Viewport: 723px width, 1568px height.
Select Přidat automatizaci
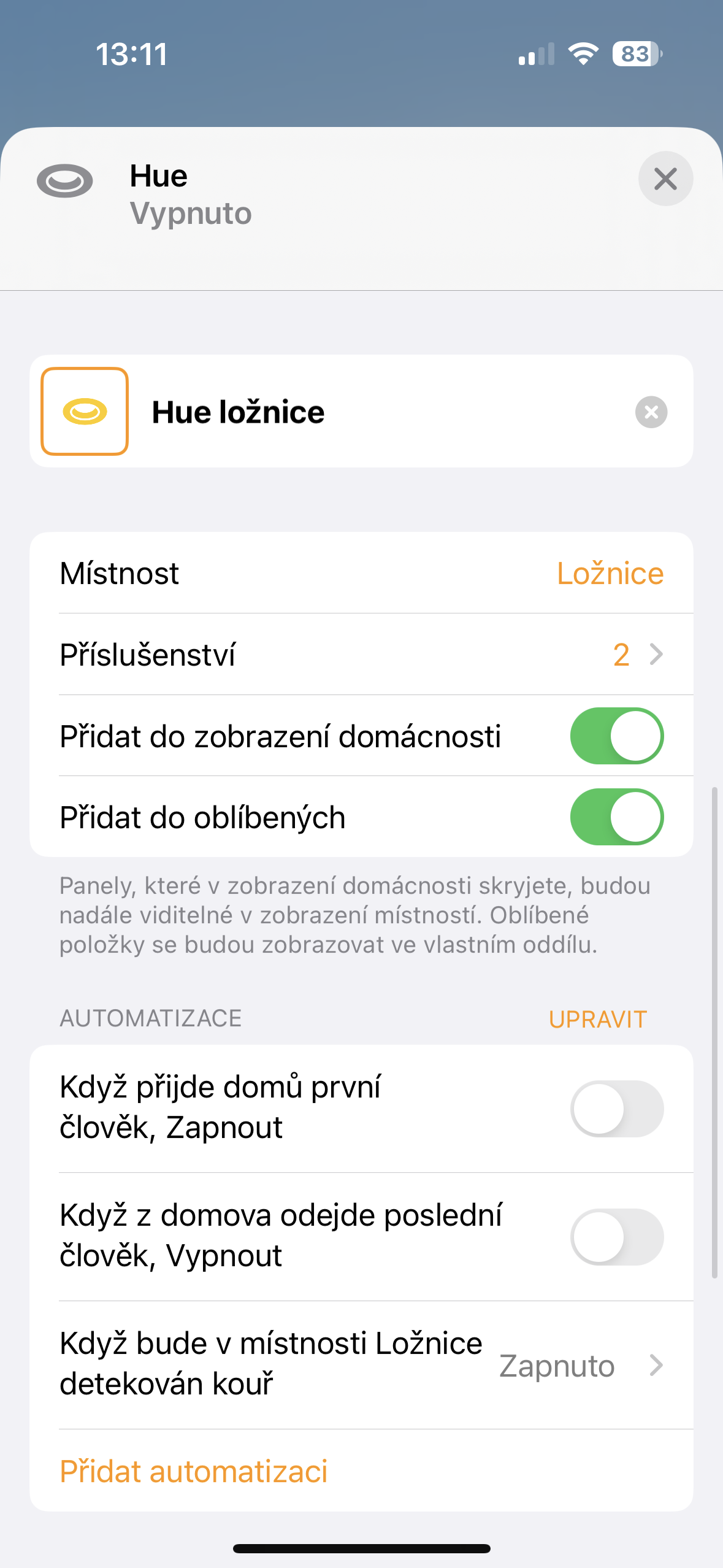pos(194,1472)
